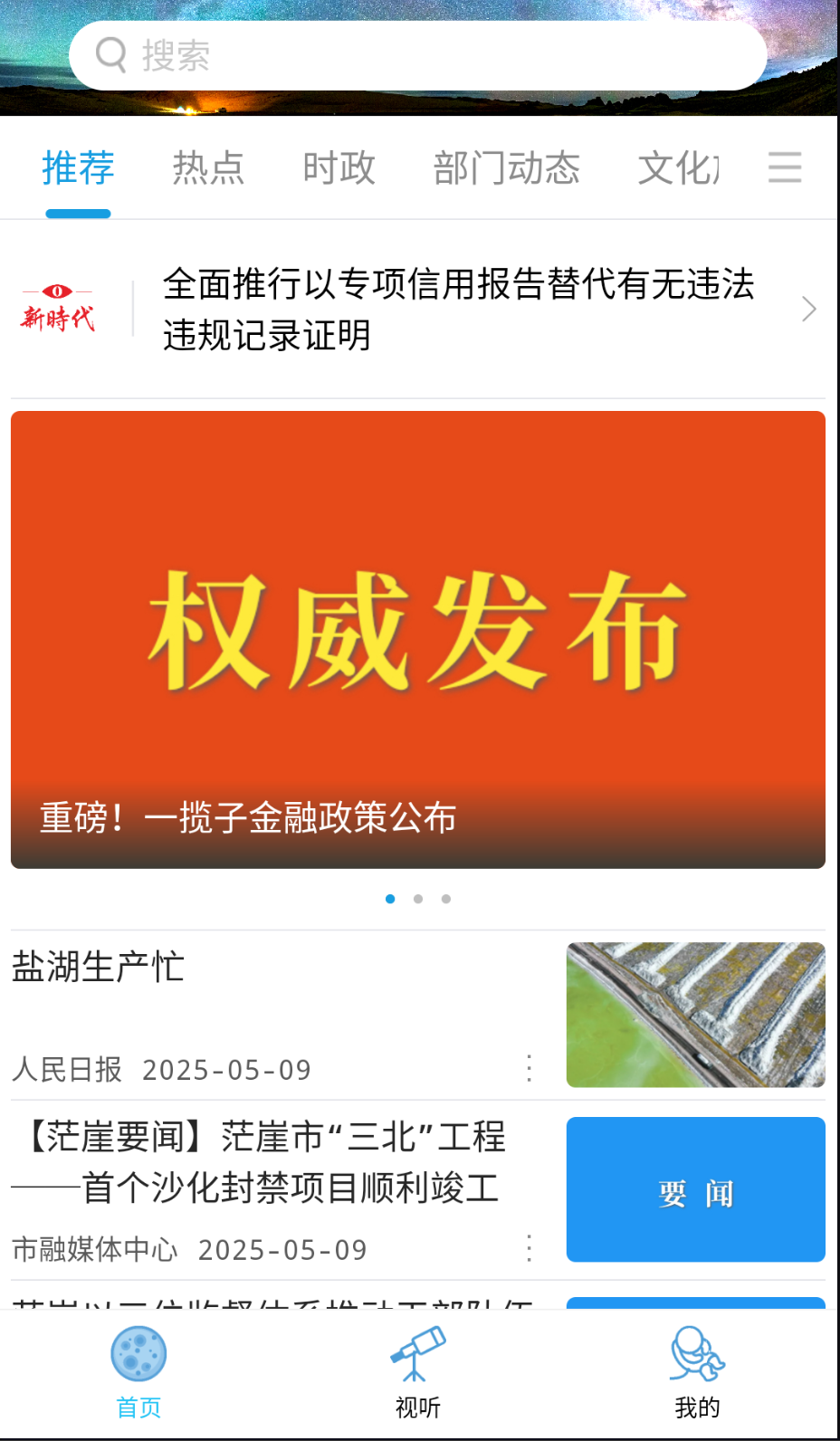Click the 新时代 news logo
Viewport: 840px width, 1441px height.
58,308
